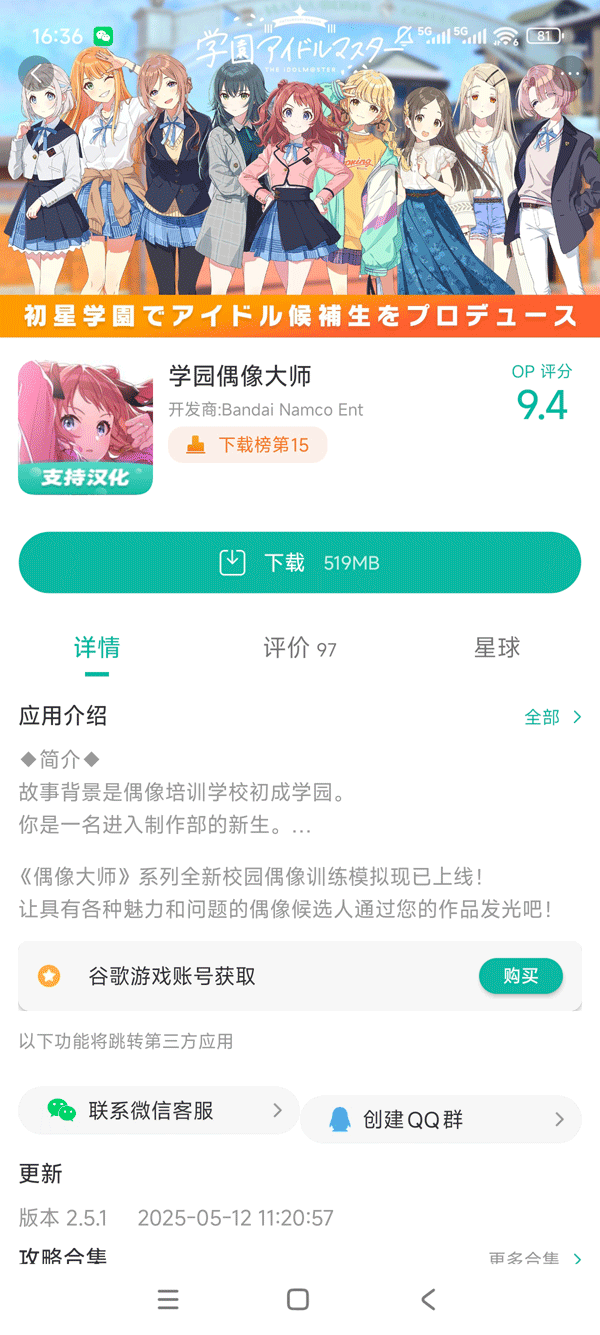Viewport: 600px width, 1335px height.
Task: Go back using the top-left arrow
Action: 37,74
